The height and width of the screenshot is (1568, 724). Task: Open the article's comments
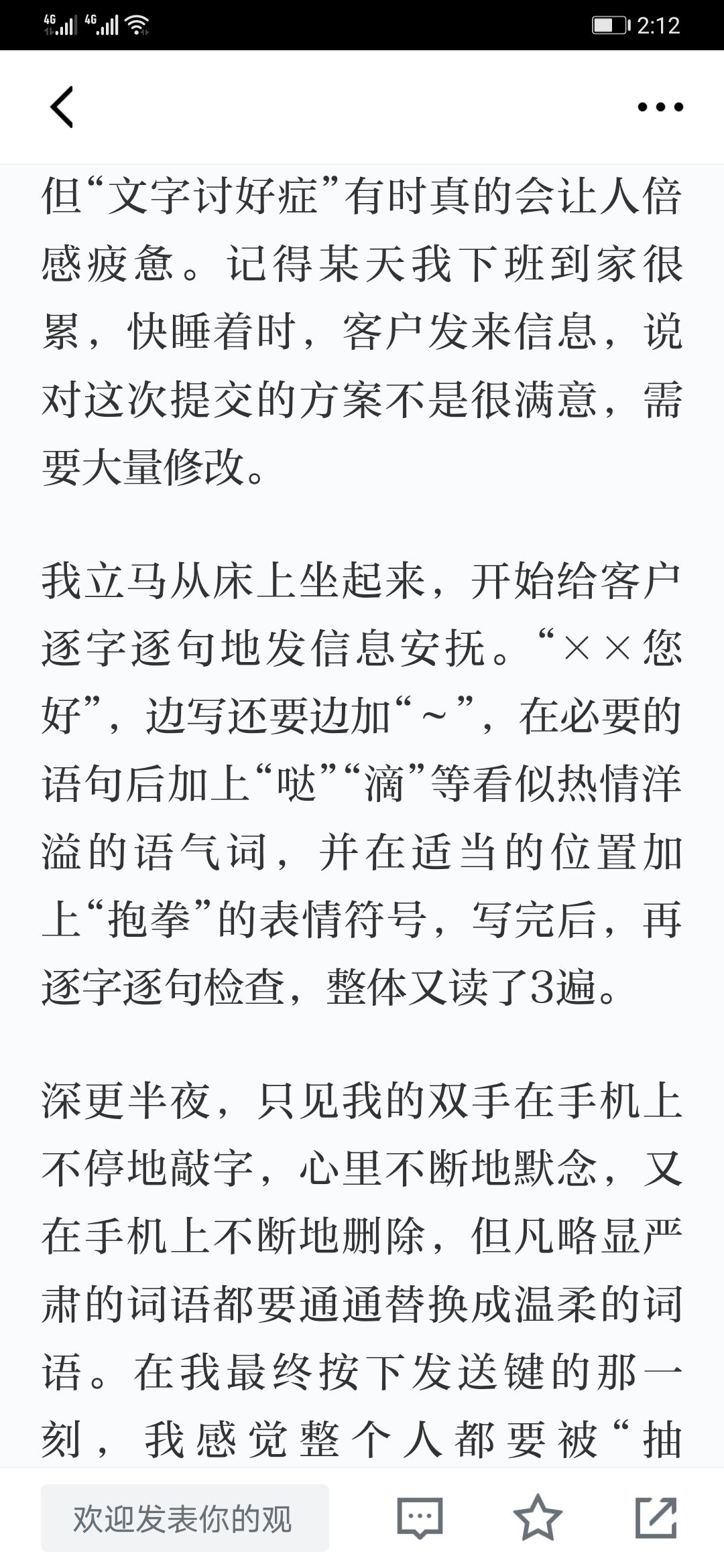coord(420,1518)
